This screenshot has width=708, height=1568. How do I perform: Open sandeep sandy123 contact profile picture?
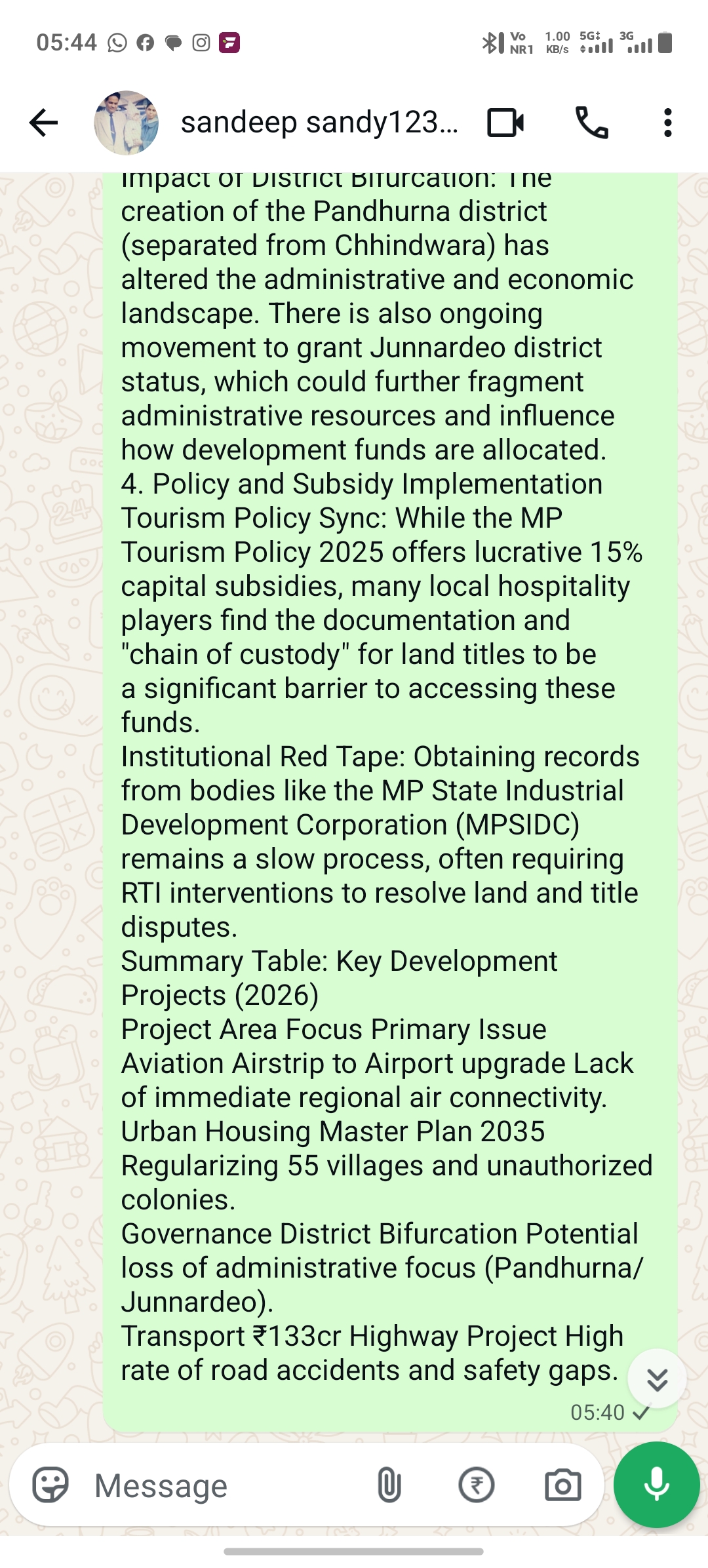coord(127,123)
